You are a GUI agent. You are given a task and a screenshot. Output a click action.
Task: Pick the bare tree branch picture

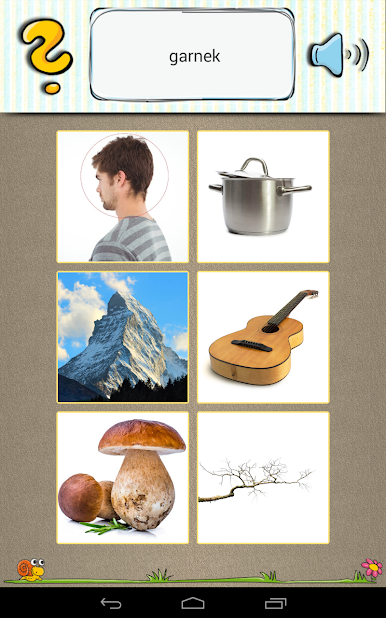tap(263, 478)
